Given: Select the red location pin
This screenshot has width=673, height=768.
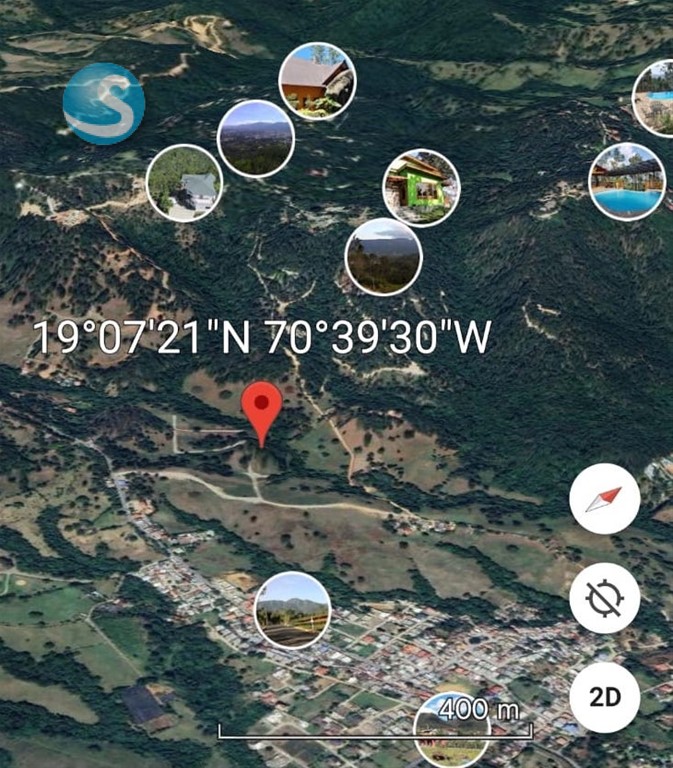Looking at the screenshot, I should click(x=262, y=408).
